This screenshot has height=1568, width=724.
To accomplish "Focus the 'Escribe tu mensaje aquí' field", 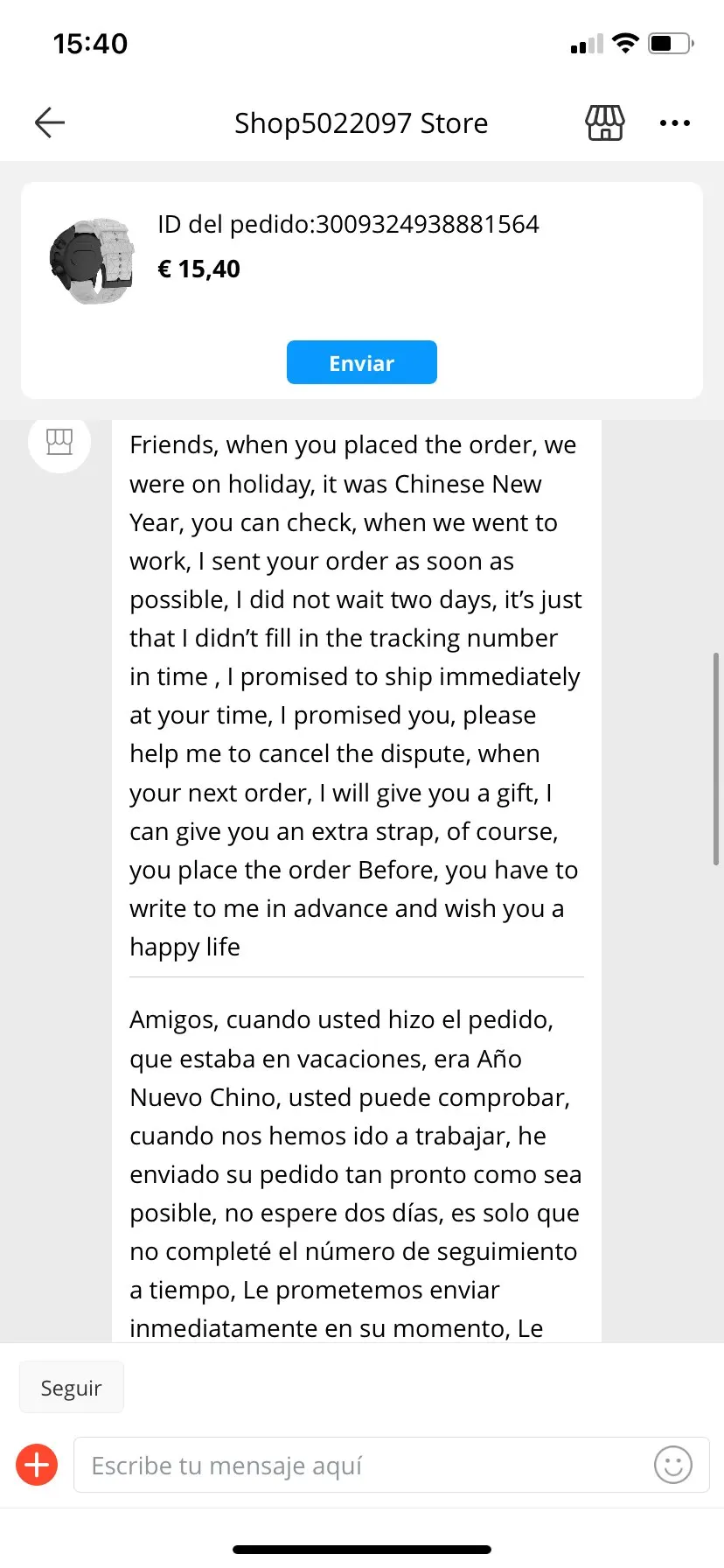I will click(x=359, y=1465).
